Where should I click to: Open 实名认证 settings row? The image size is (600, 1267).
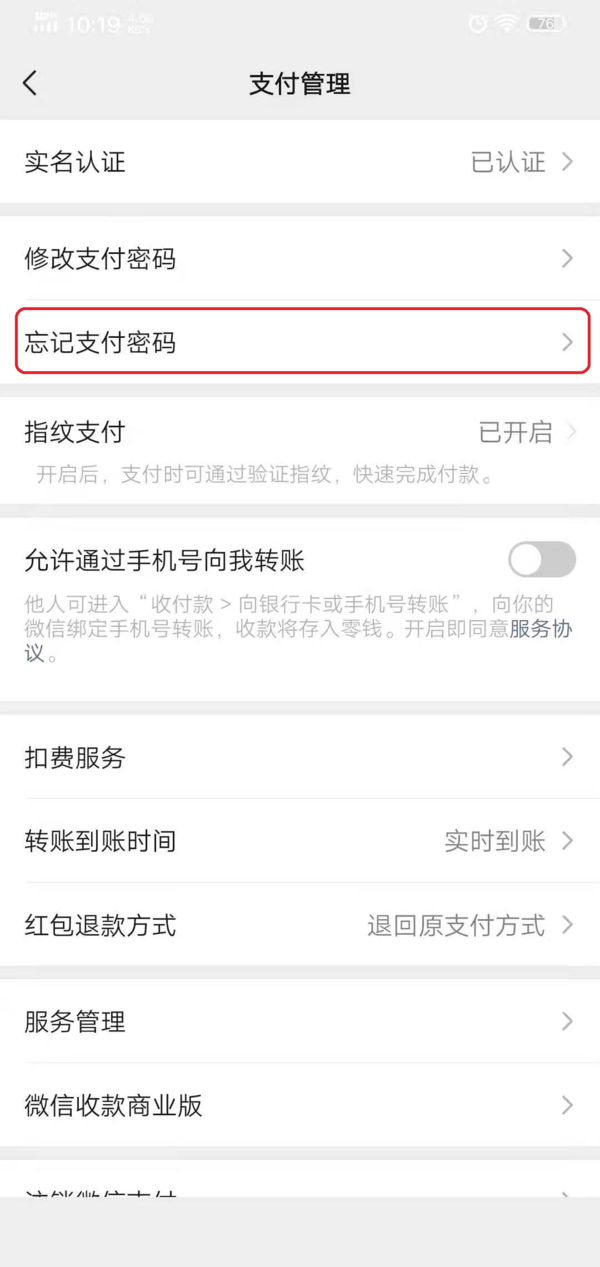coord(300,162)
